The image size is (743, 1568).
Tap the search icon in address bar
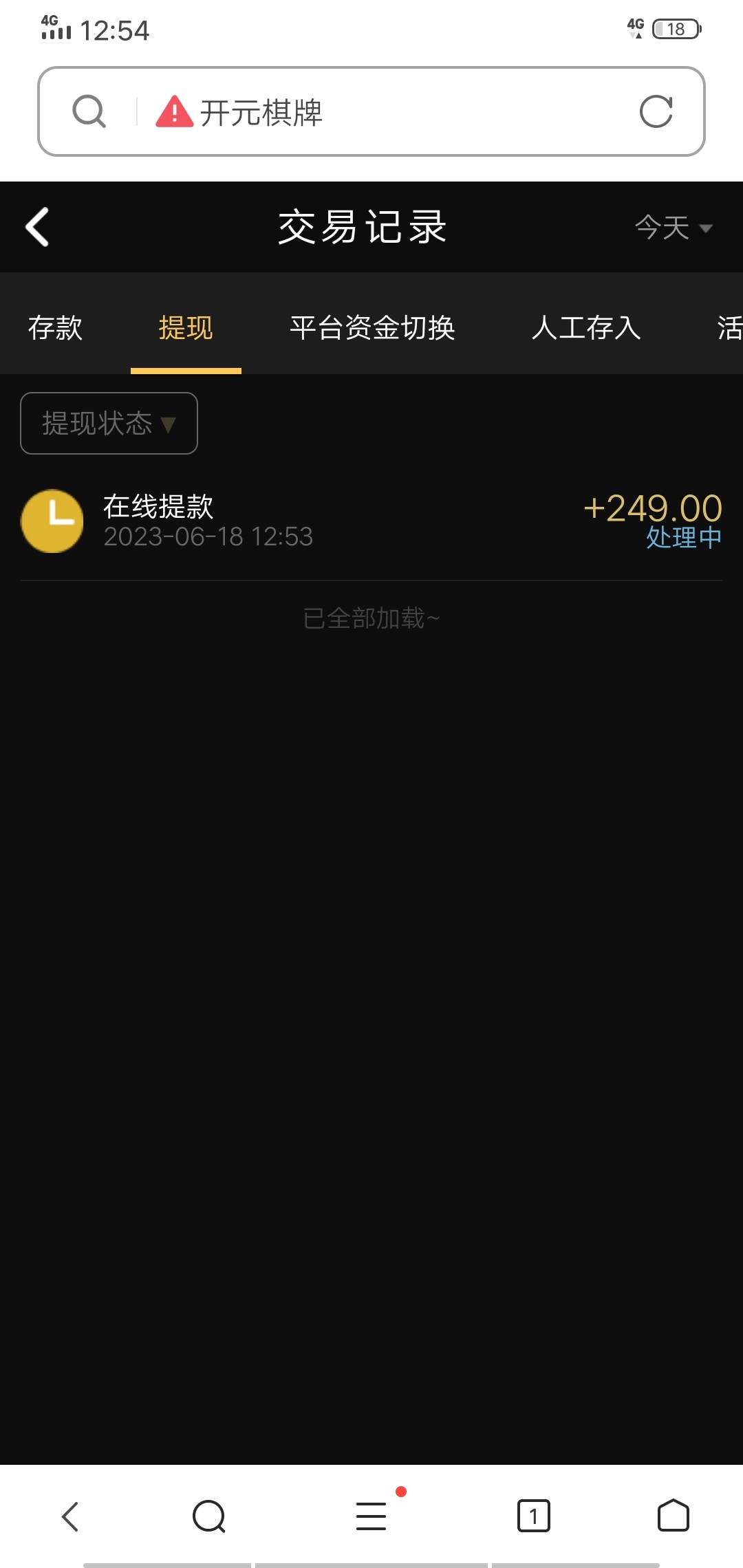(x=89, y=112)
